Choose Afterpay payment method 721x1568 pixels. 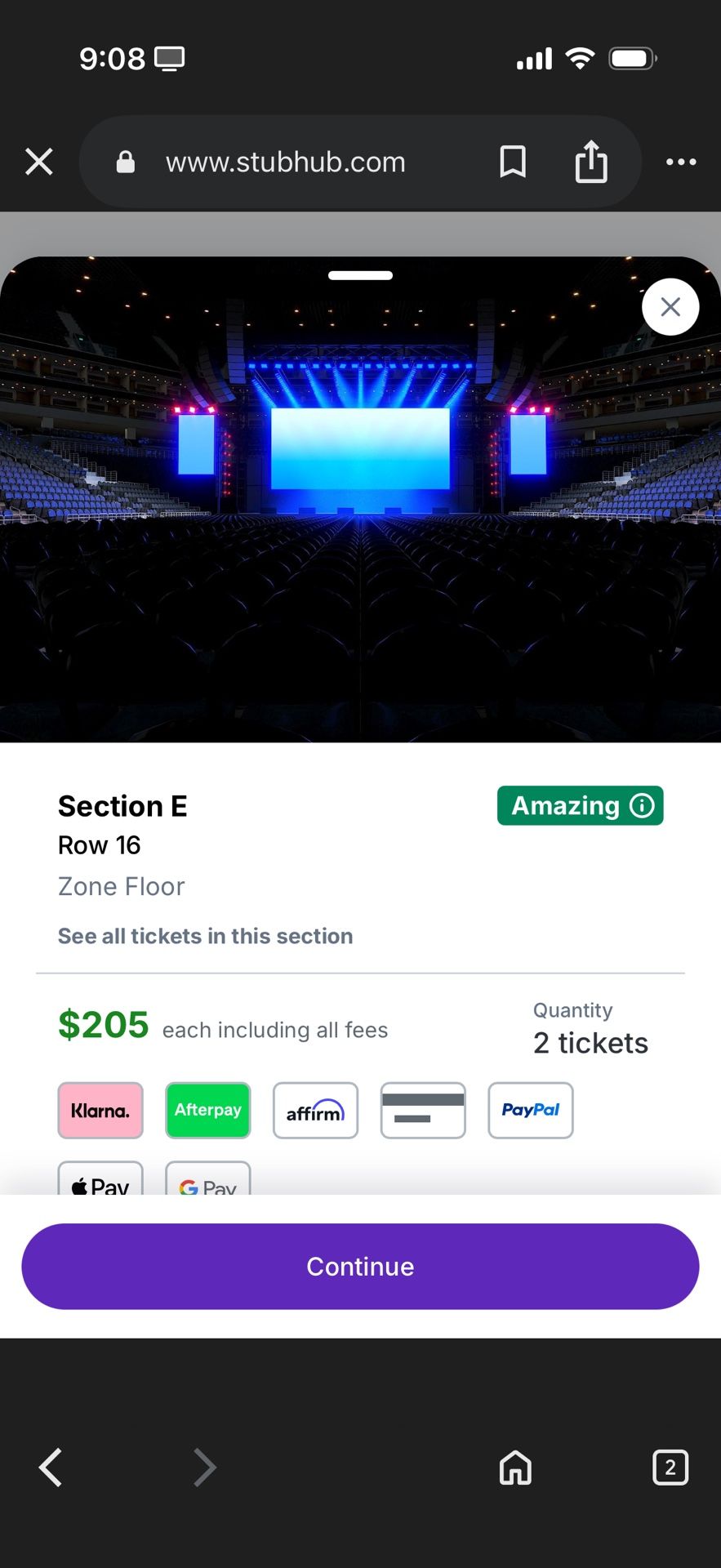coord(207,1111)
